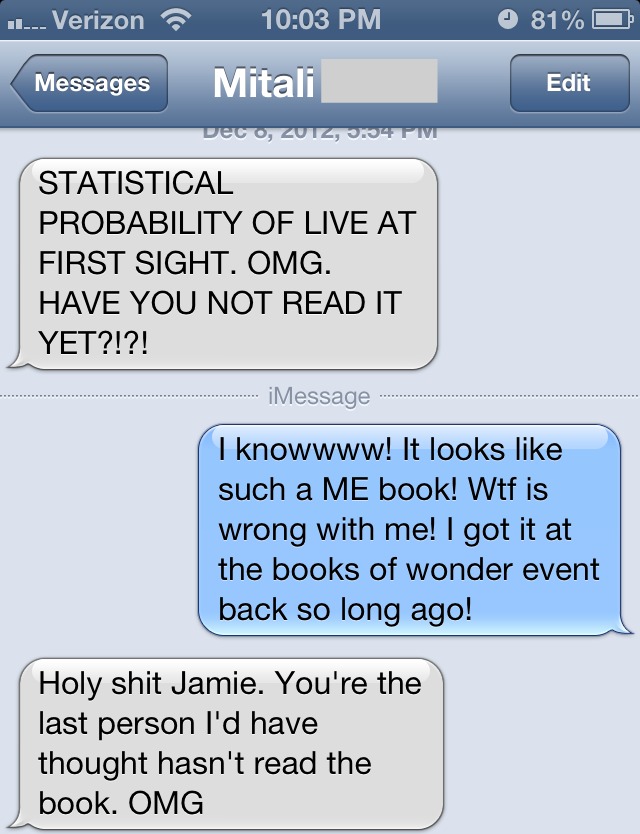This screenshot has height=834, width=640.
Task: Go back to the Messages list
Action: [x=90, y=84]
